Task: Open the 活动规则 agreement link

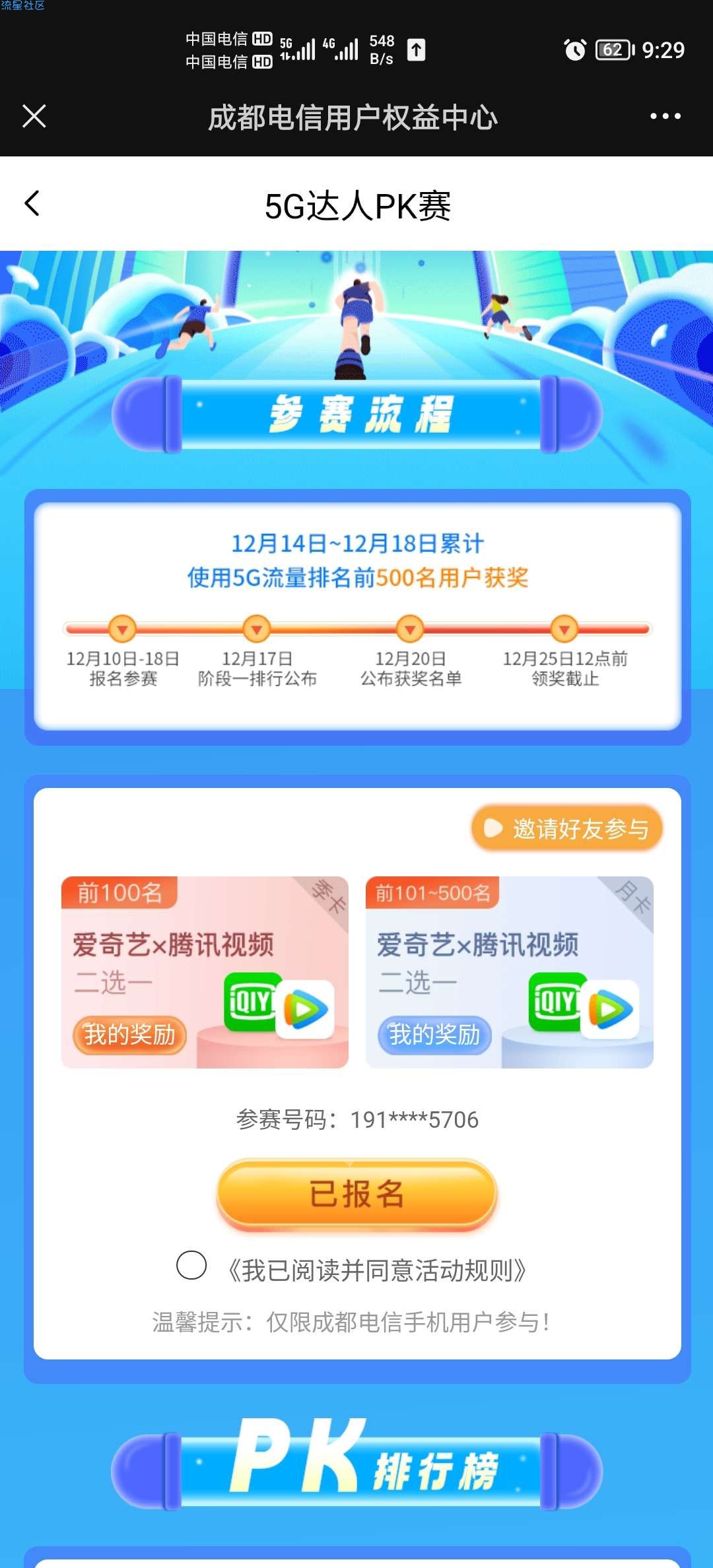Action: point(376,1270)
